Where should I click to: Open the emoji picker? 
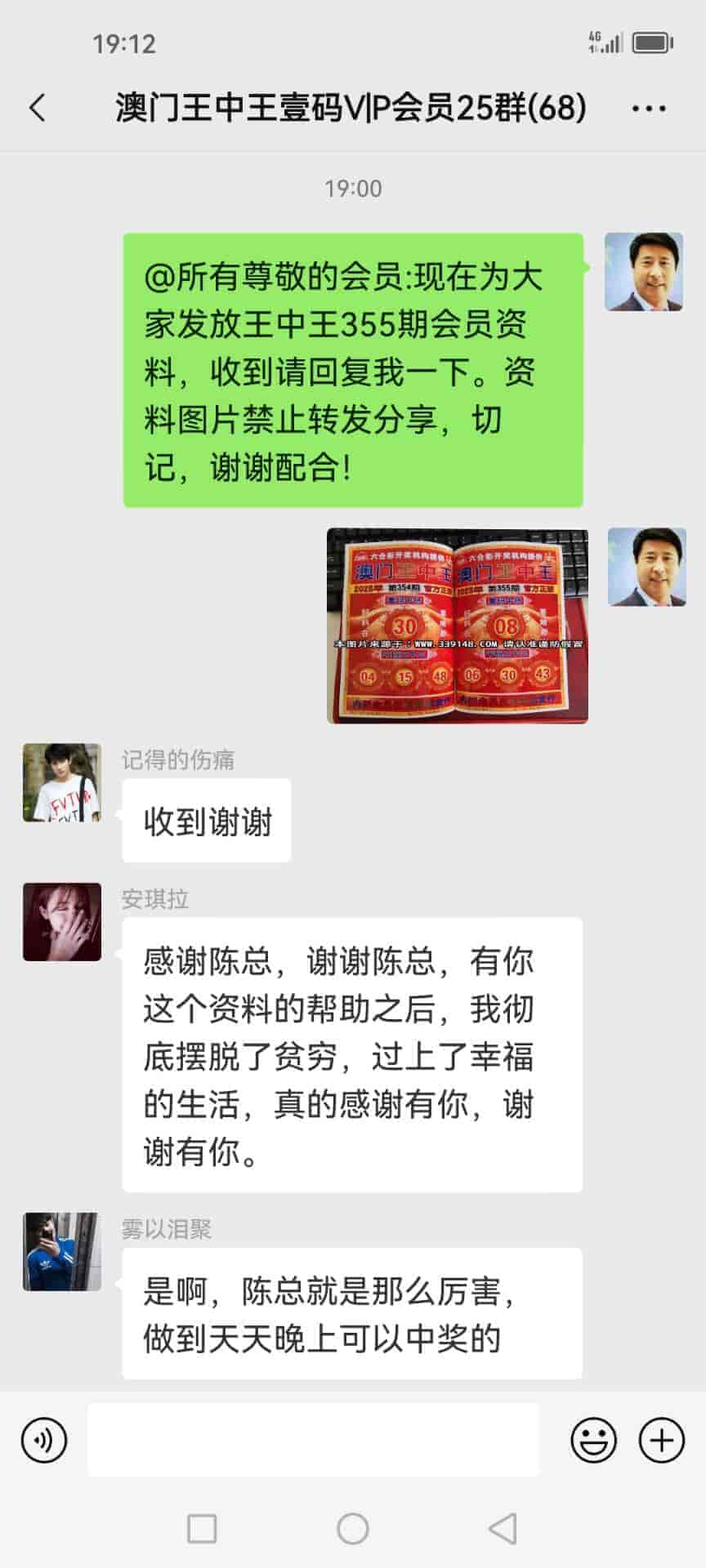coord(593,1440)
